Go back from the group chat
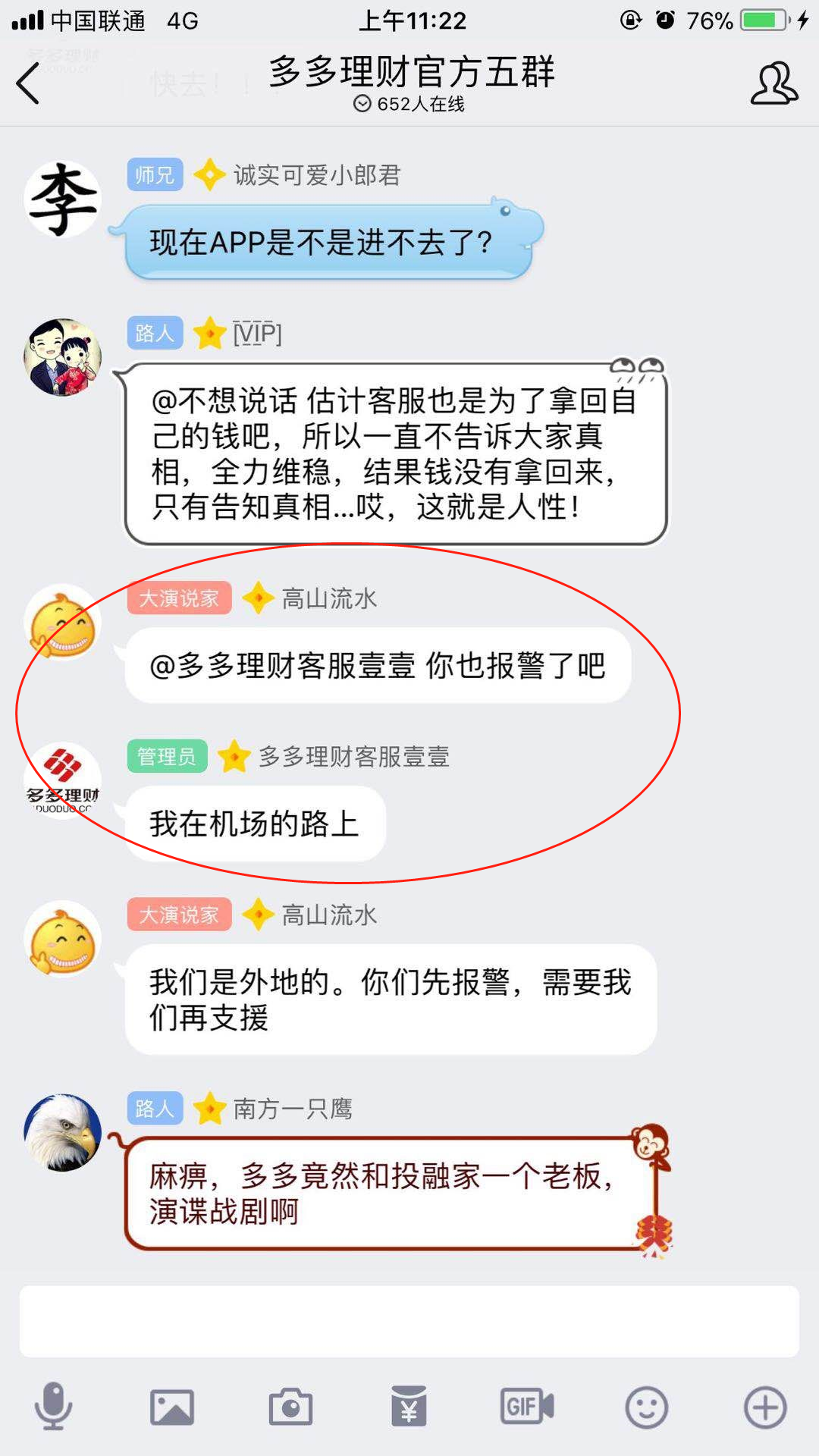Viewport: 819px width, 1456px height. coord(29,83)
